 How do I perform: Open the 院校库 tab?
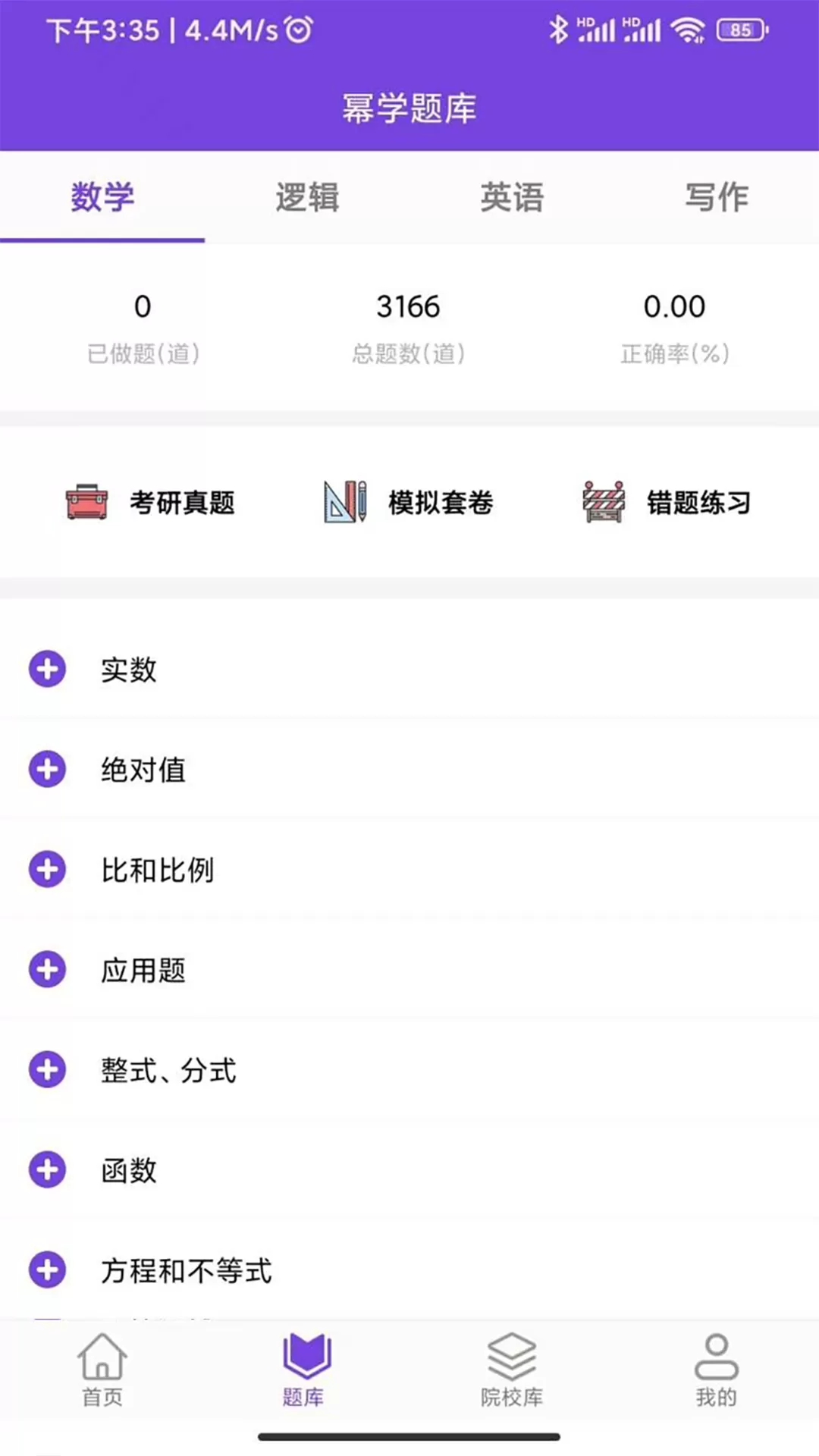point(512,1370)
